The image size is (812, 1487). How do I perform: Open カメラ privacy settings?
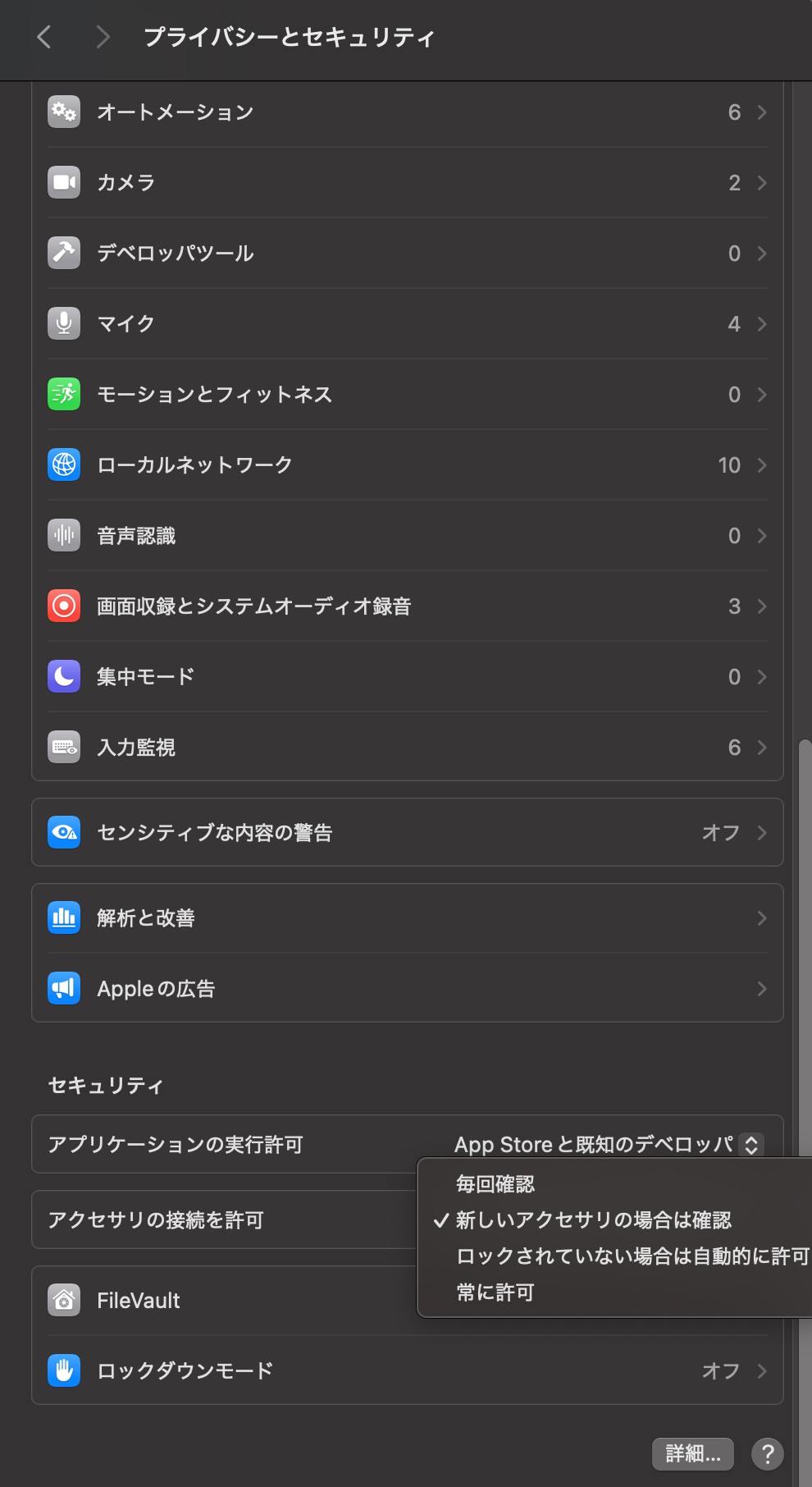coord(407,182)
